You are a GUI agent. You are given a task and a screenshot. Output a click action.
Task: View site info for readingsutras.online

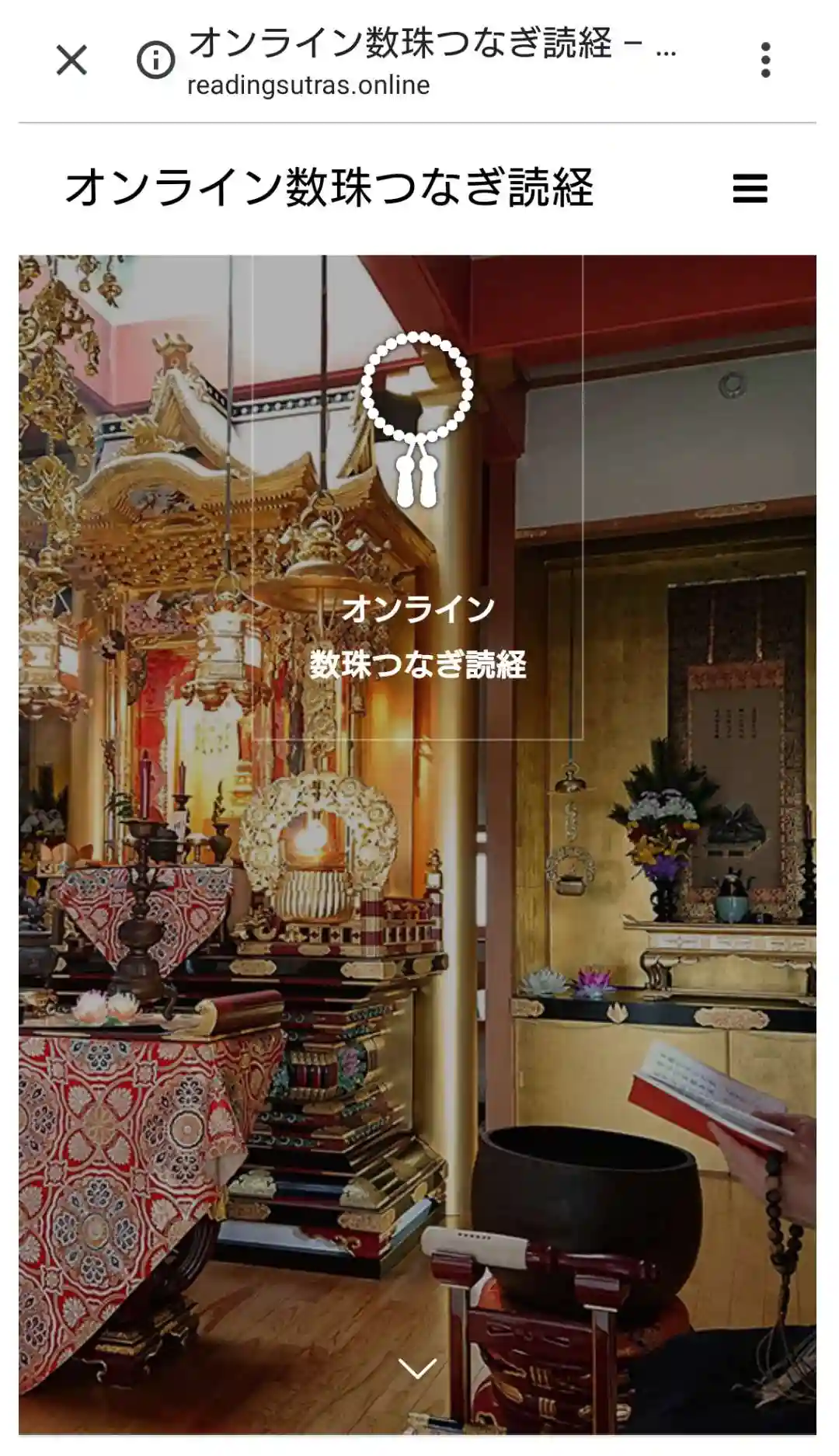(x=155, y=60)
